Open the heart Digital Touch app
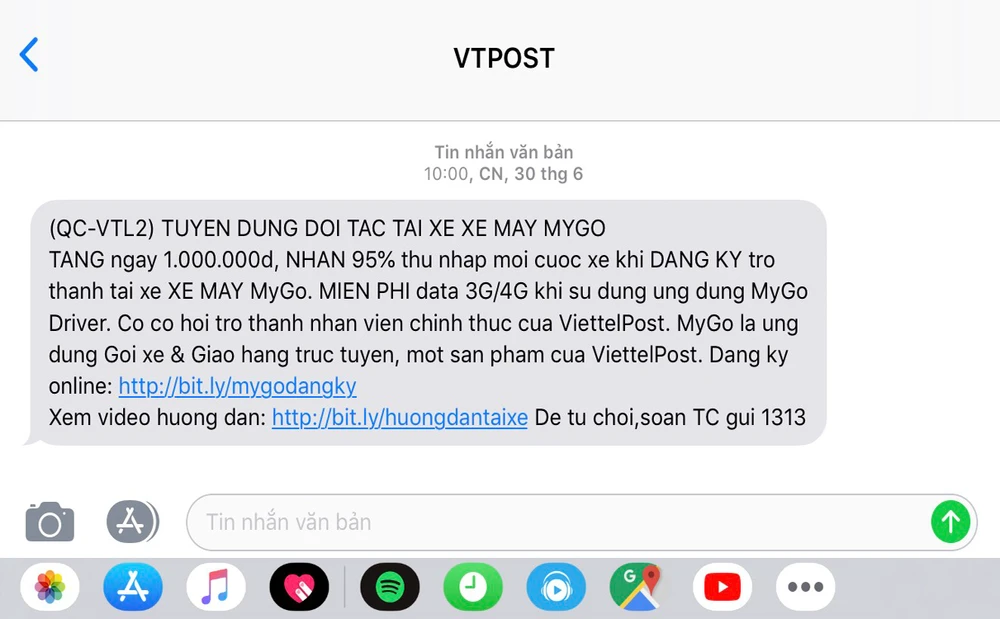Screen dimensions: 1000x619 [x=299, y=587]
